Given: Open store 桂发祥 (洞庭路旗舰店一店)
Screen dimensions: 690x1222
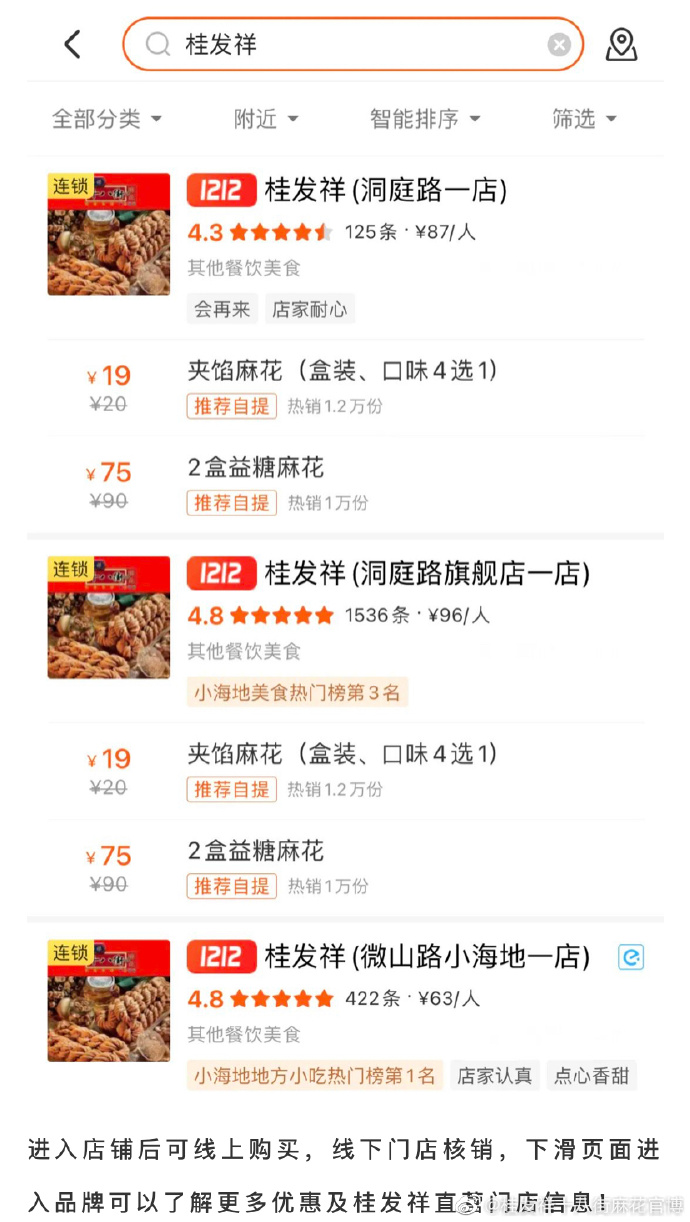Looking at the screenshot, I should tap(427, 574).
